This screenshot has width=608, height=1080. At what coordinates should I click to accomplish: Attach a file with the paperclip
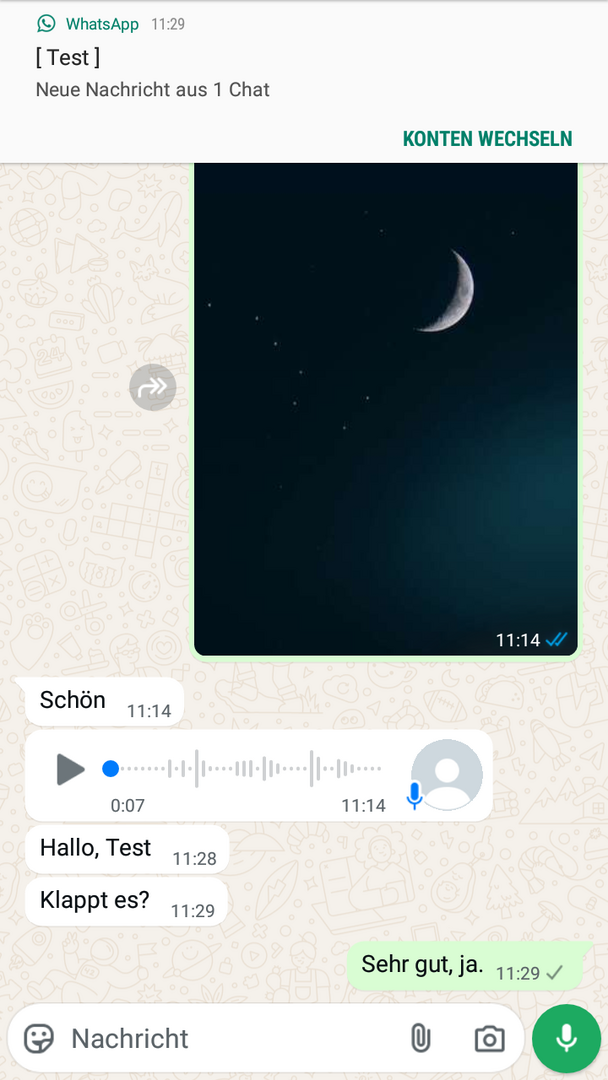421,1038
